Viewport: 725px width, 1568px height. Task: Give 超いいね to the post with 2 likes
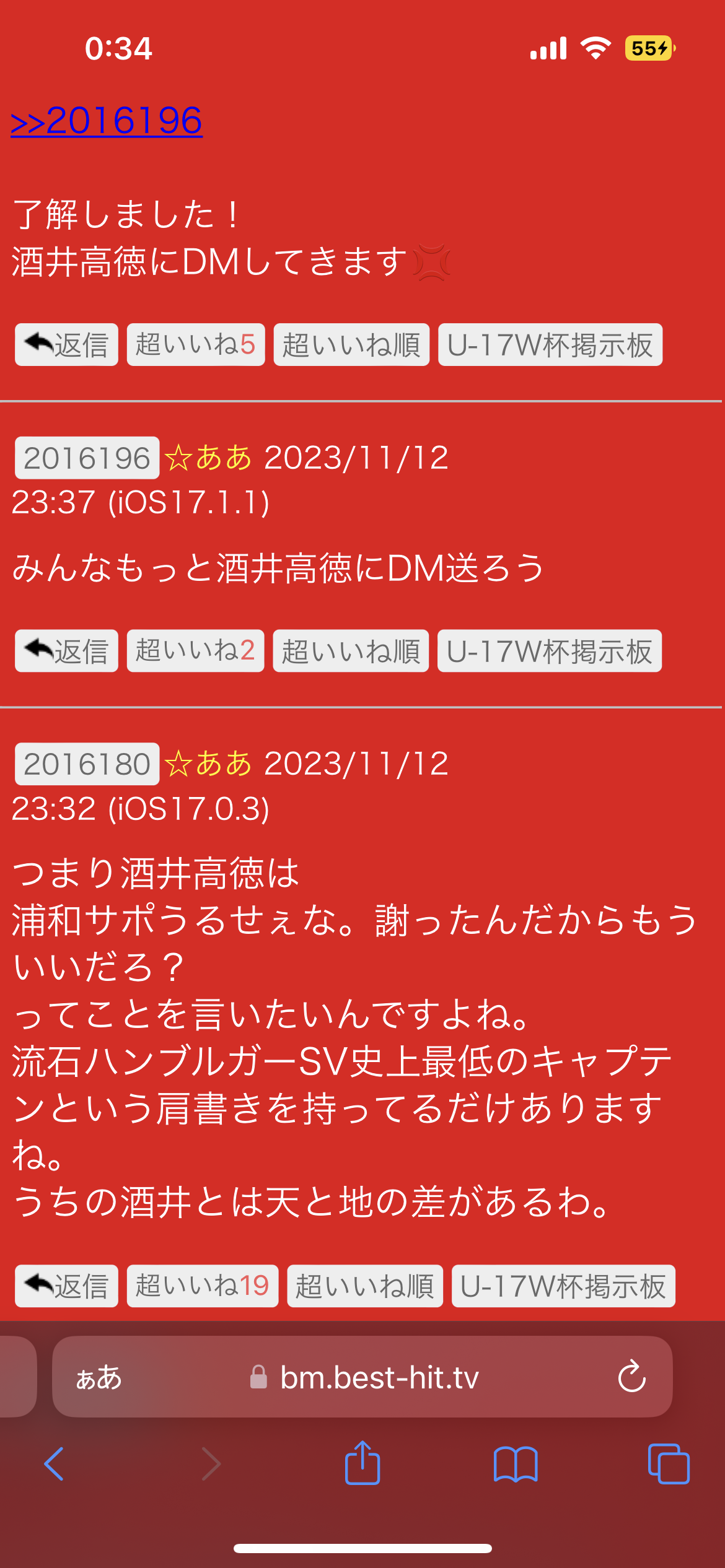[x=195, y=651]
